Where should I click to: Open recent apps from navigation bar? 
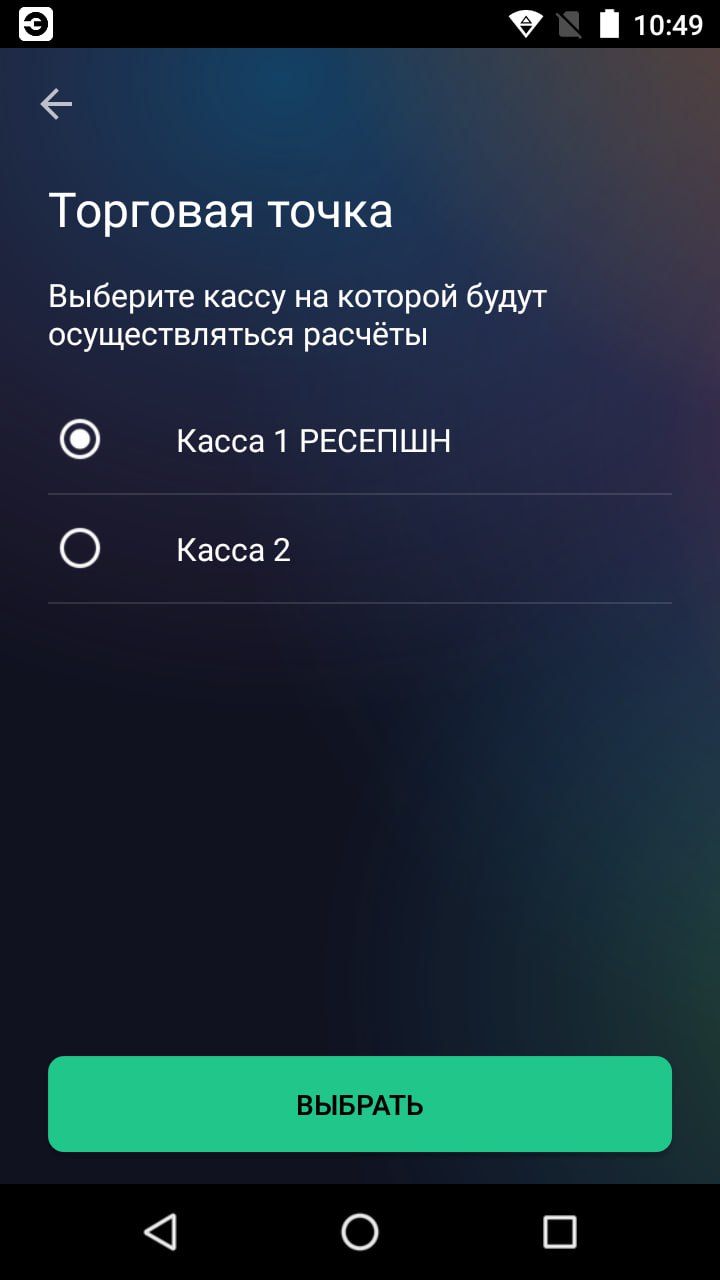[x=560, y=1232]
